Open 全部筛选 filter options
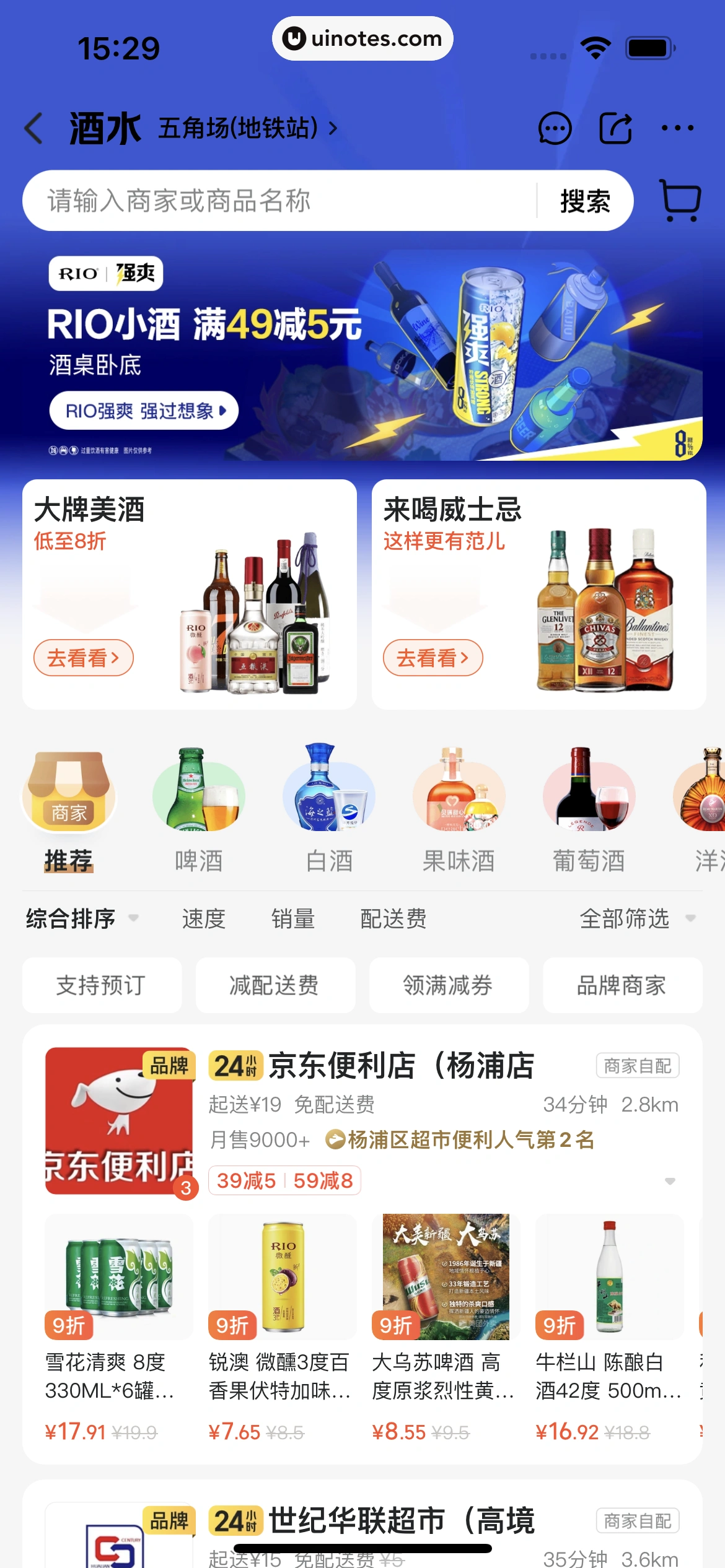 click(636, 918)
